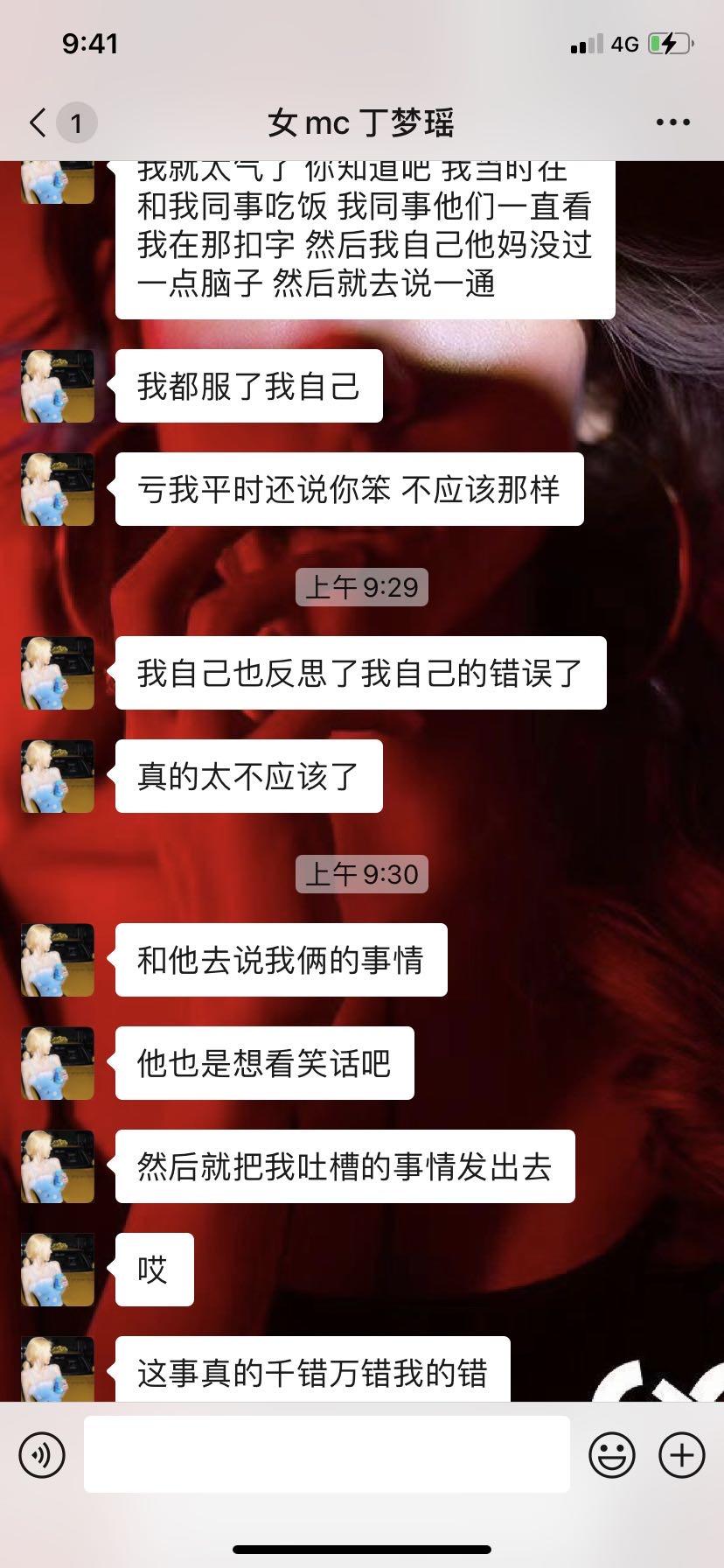Open sender's avatar beside 我都服了我自己
The image size is (724, 1568).
58,386
